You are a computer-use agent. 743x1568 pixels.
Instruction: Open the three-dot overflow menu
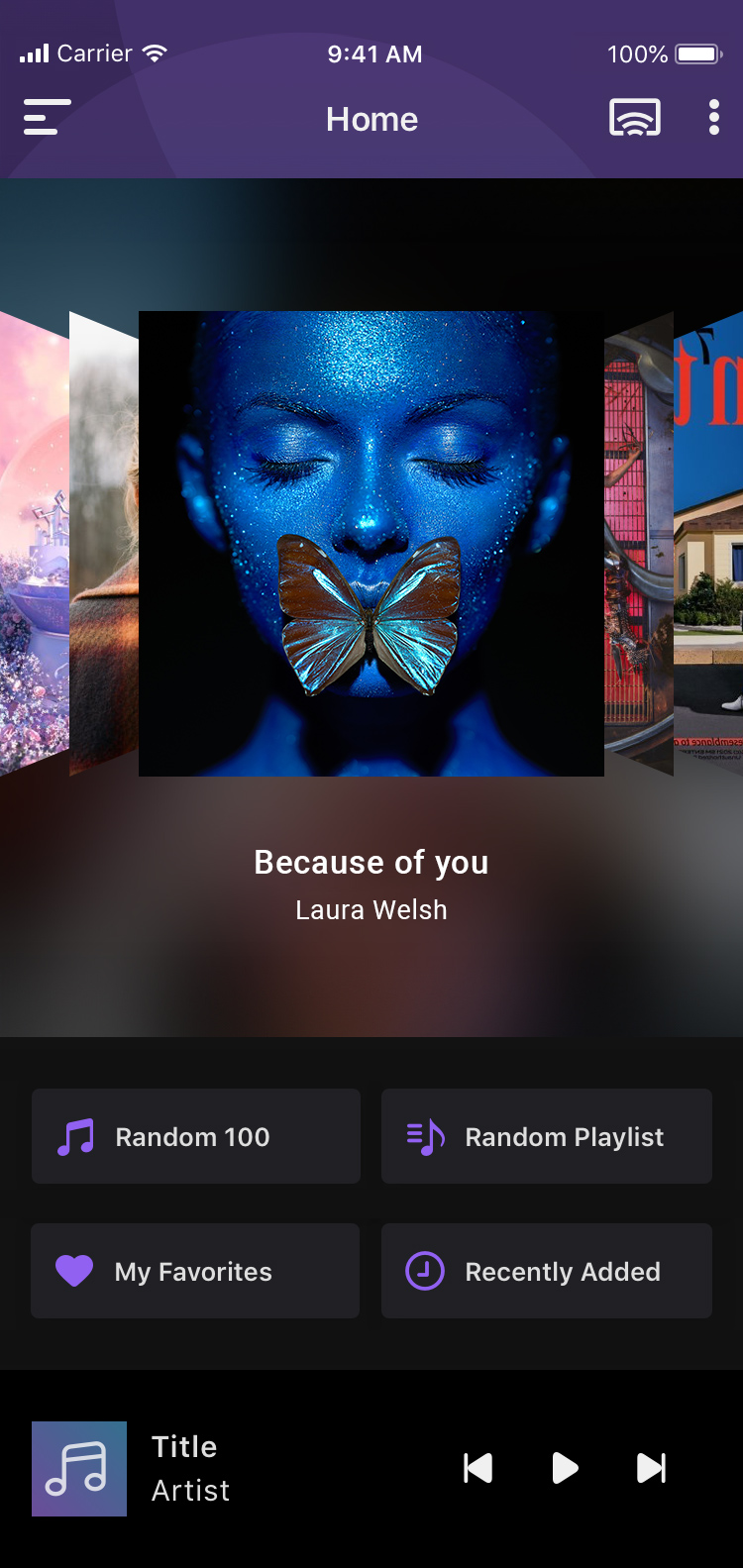(x=713, y=118)
